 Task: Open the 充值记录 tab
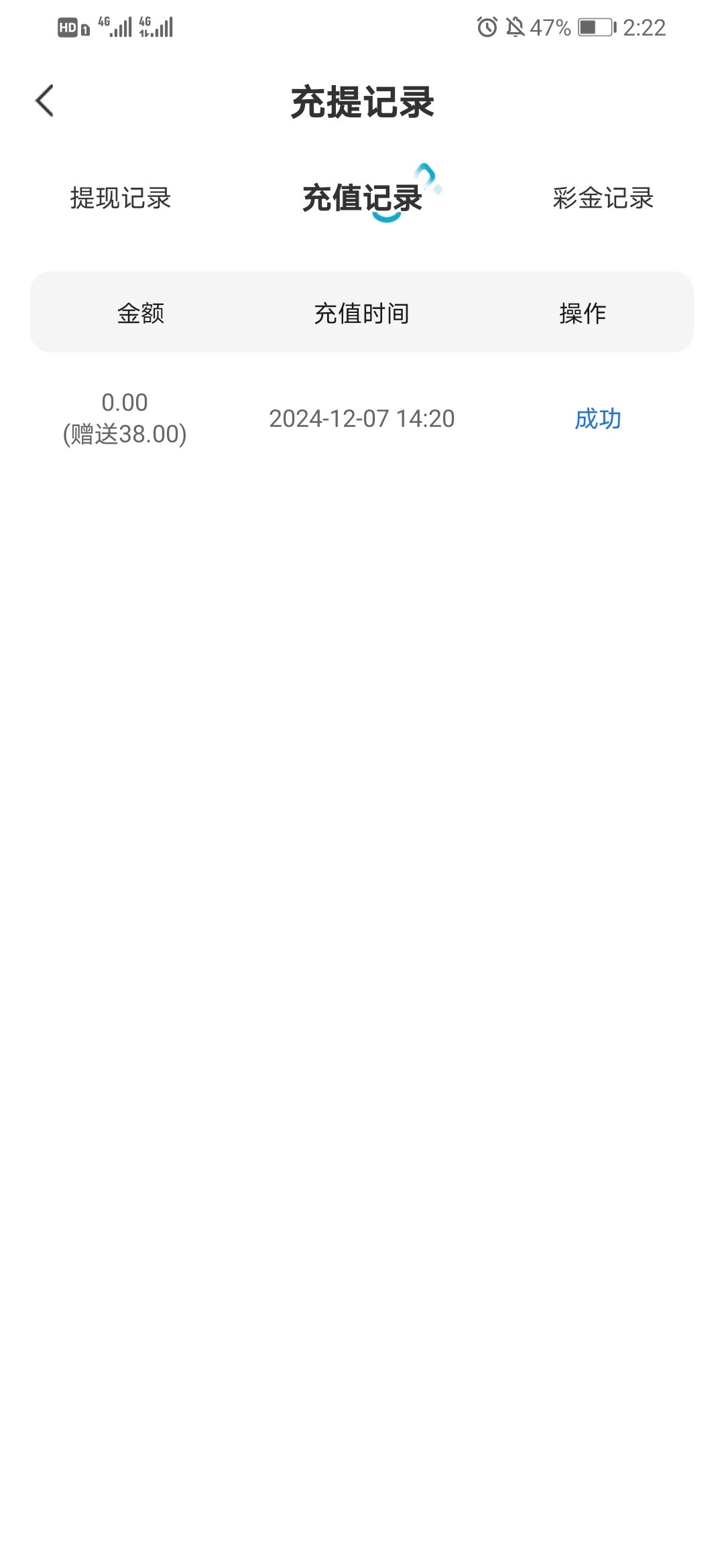tap(362, 198)
